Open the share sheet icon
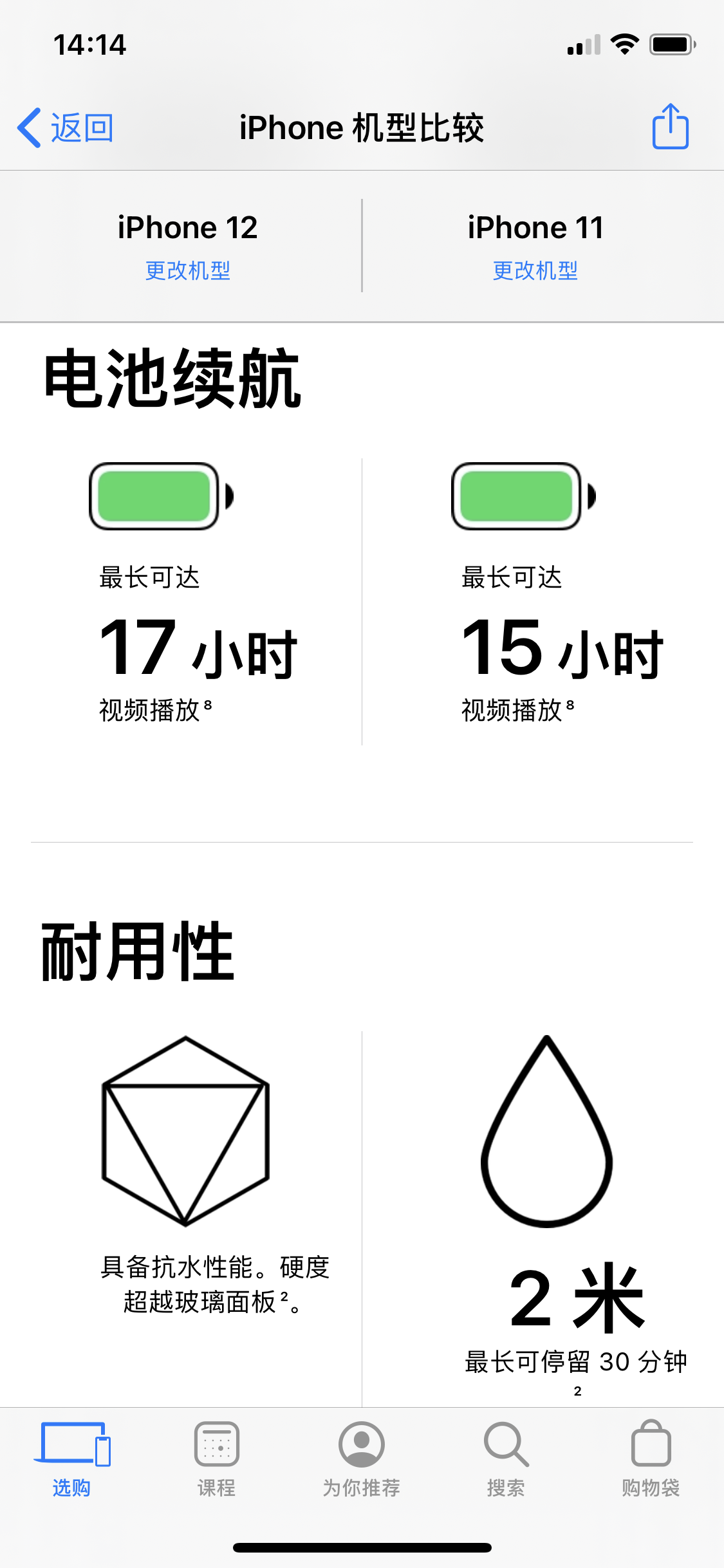The width and height of the screenshot is (724, 1568). [x=671, y=126]
